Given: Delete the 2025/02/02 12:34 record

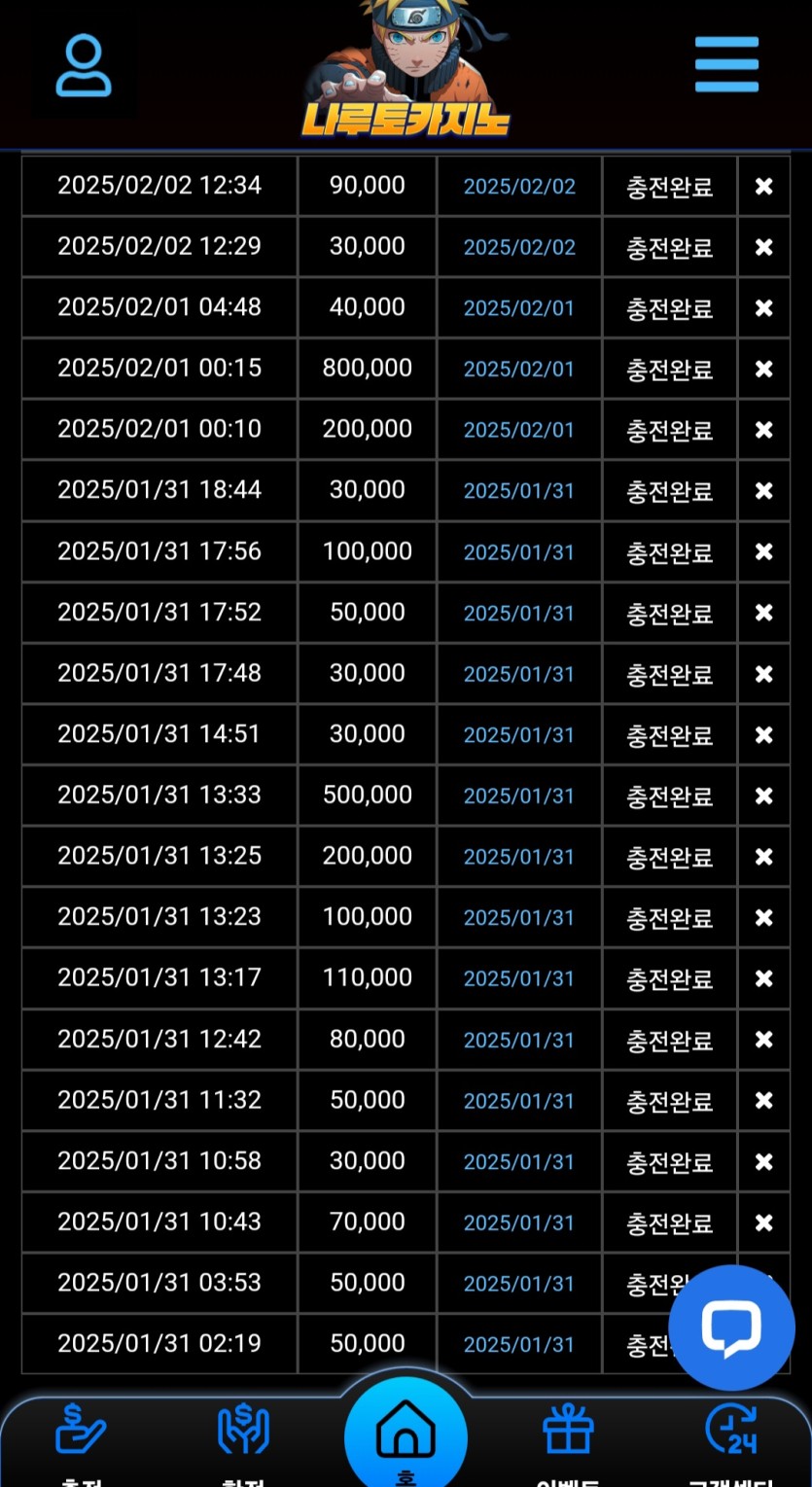Looking at the screenshot, I should coord(763,186).
